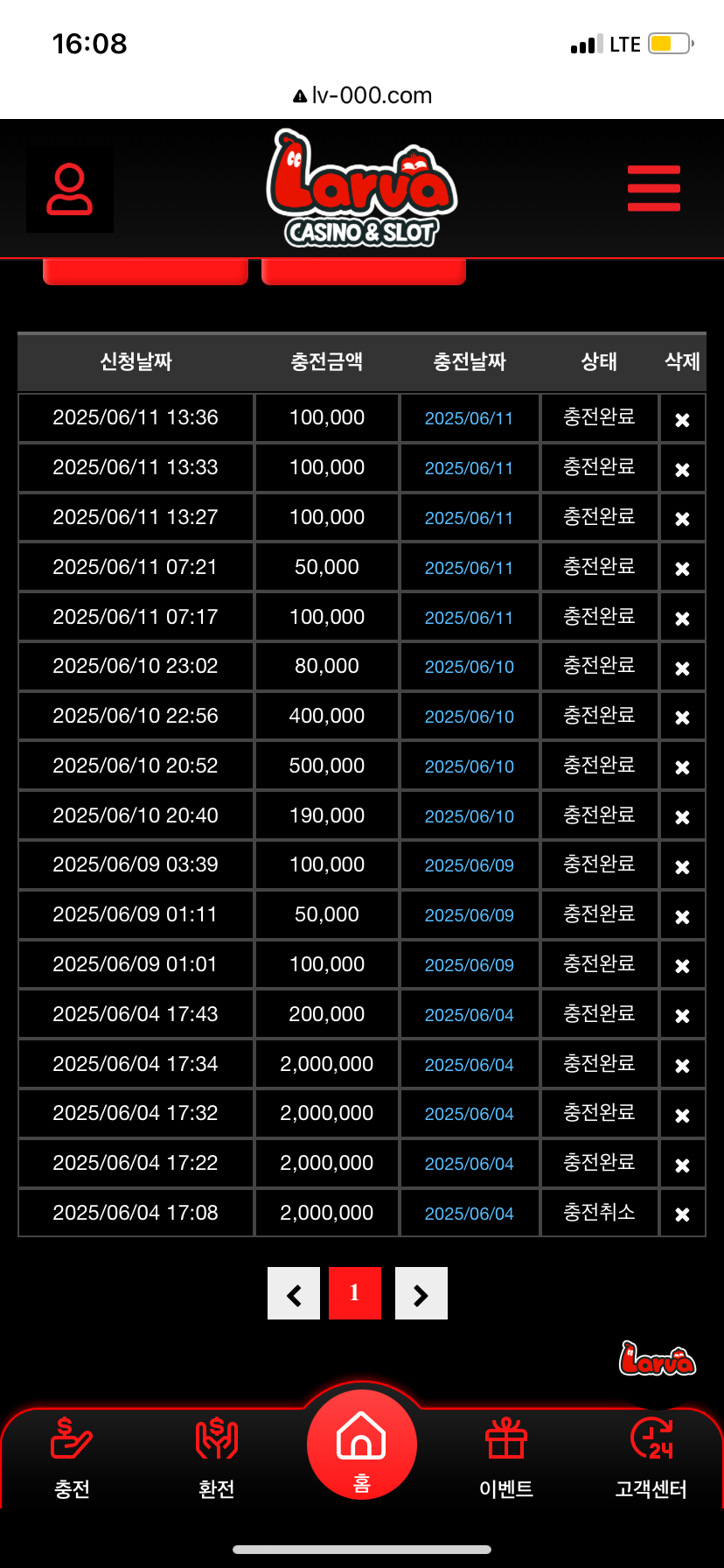Switch to the 충전 tab
Image resolution: width=724 pixels, height=1568 pixels.
(x=72, y=1458)
